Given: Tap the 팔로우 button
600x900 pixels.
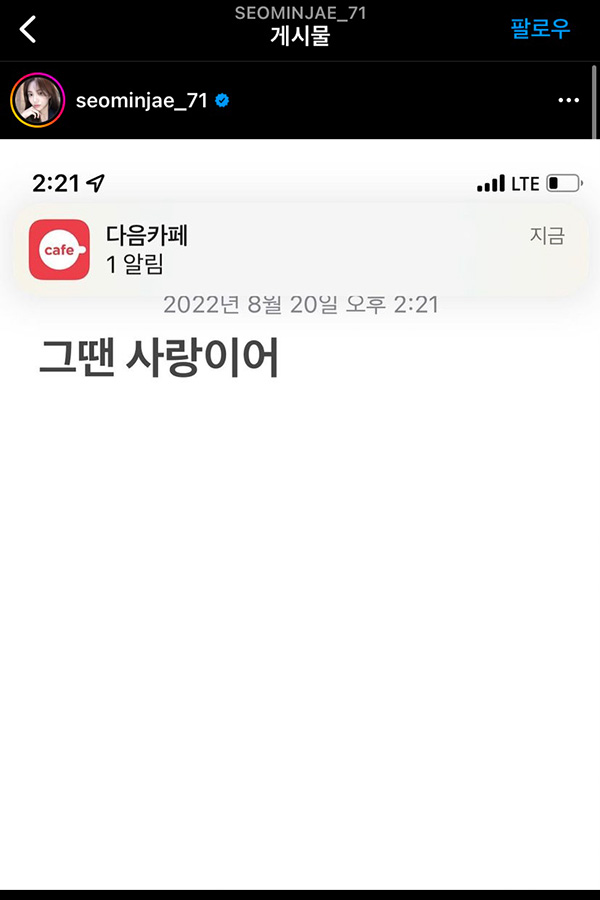Looking at the screenshot, I should (x=540, y=29).
